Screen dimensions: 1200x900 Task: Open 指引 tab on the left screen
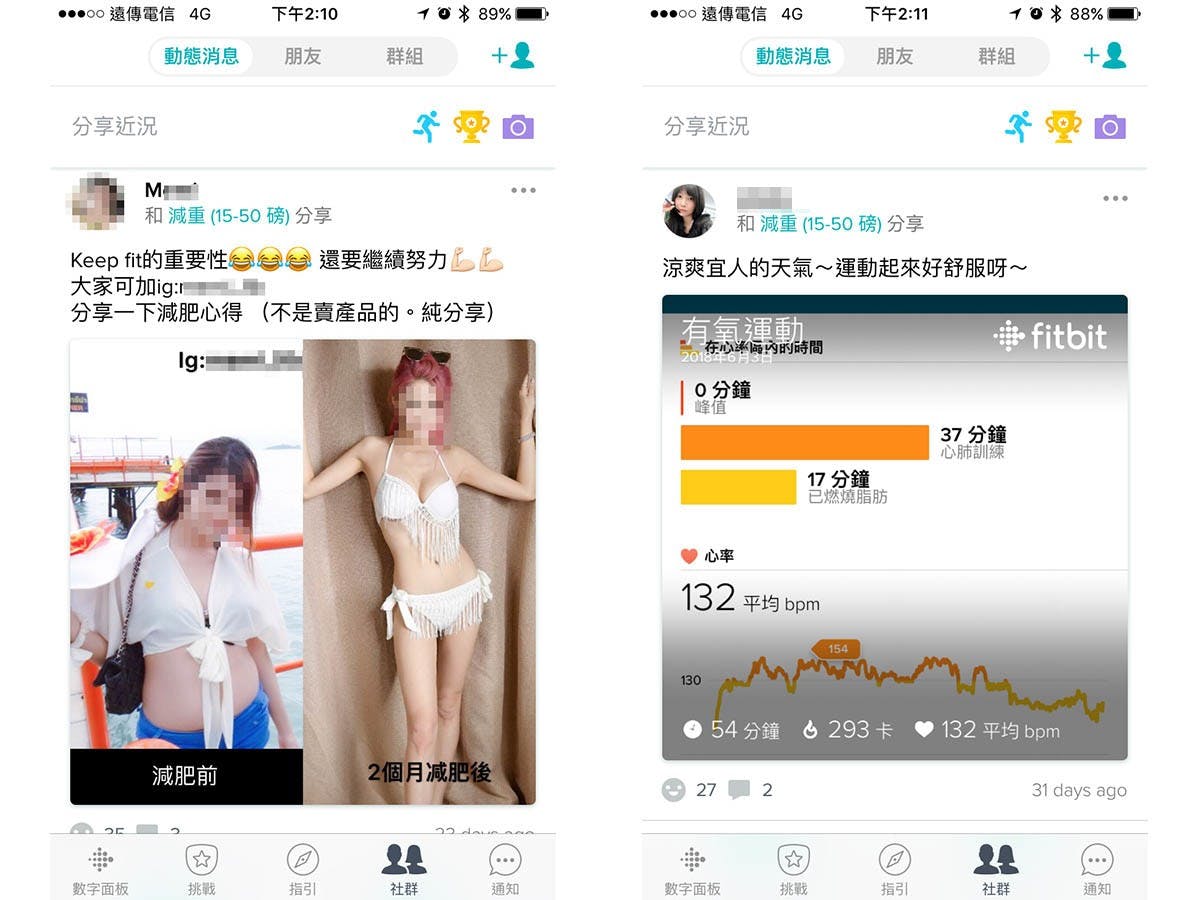[x=303, y=870]
